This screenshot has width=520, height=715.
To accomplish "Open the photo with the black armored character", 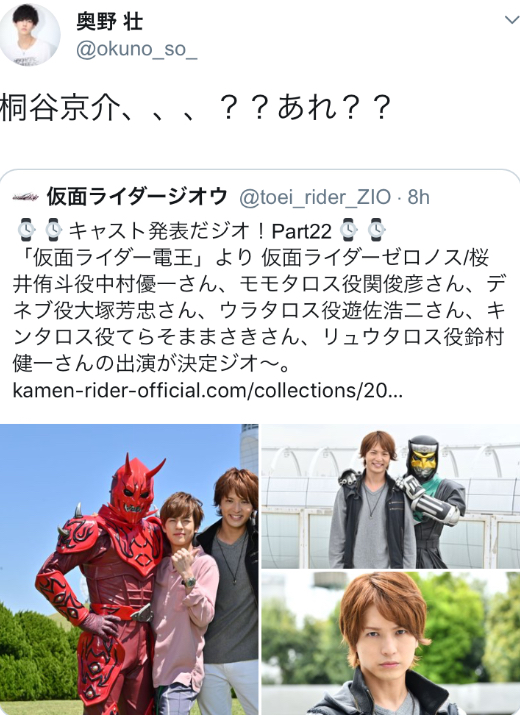I will coord(390,496).
